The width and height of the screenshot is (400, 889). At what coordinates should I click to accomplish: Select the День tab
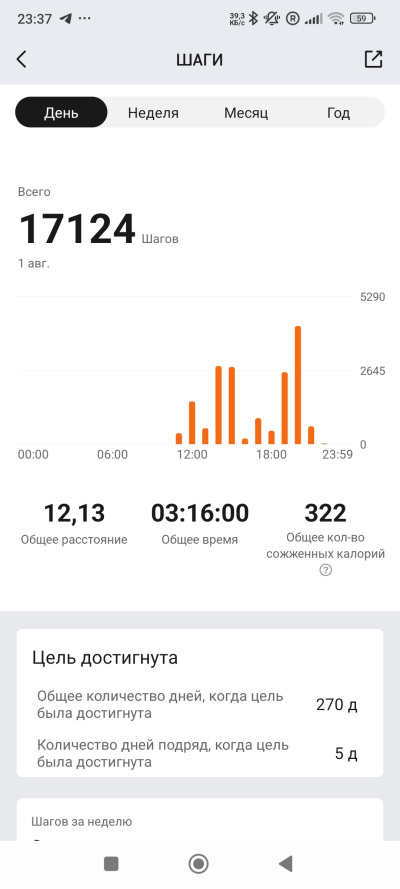pyautogui.click(x=61, y=112)
